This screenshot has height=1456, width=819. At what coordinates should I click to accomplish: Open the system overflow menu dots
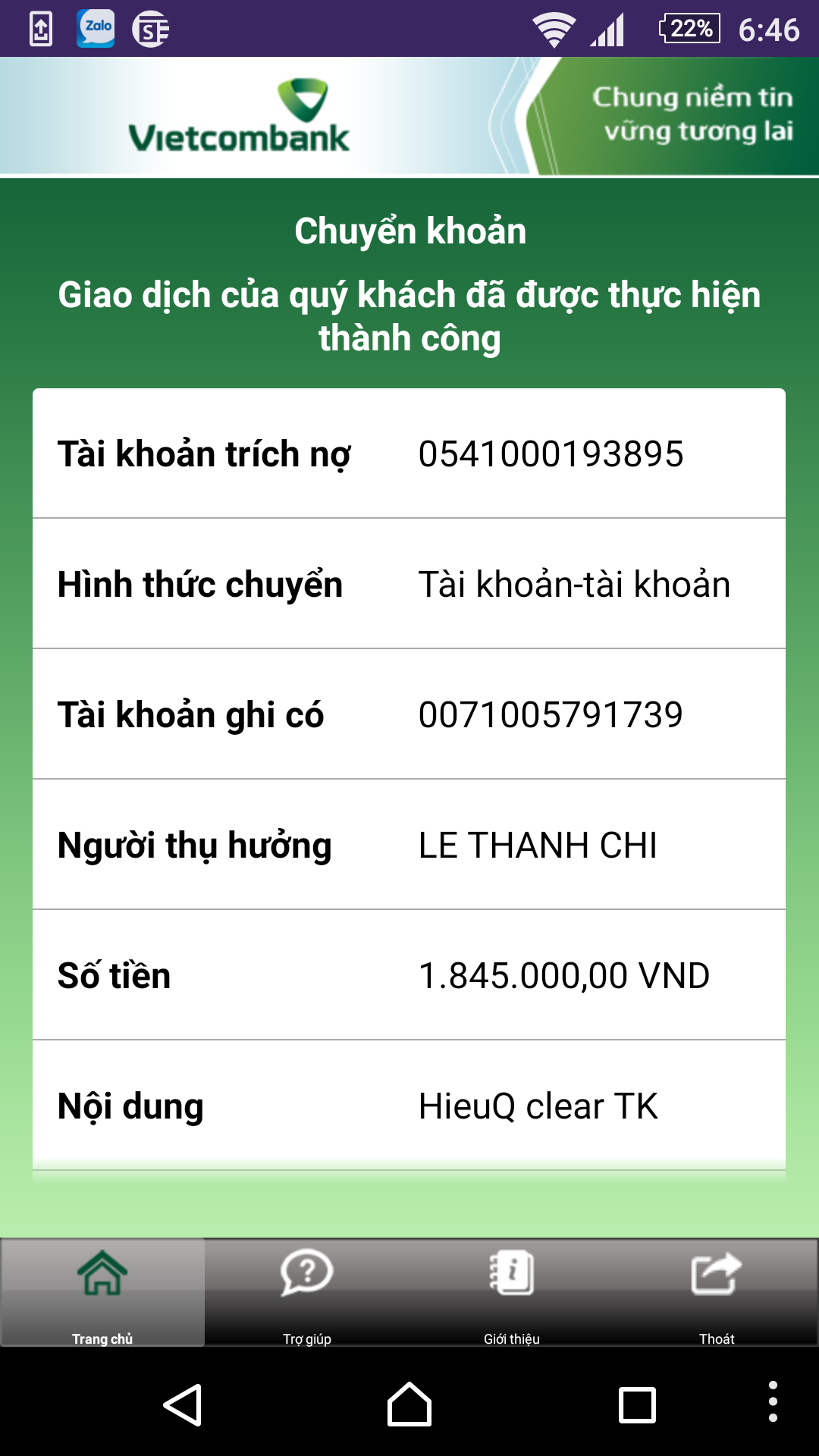[772, 1401]
